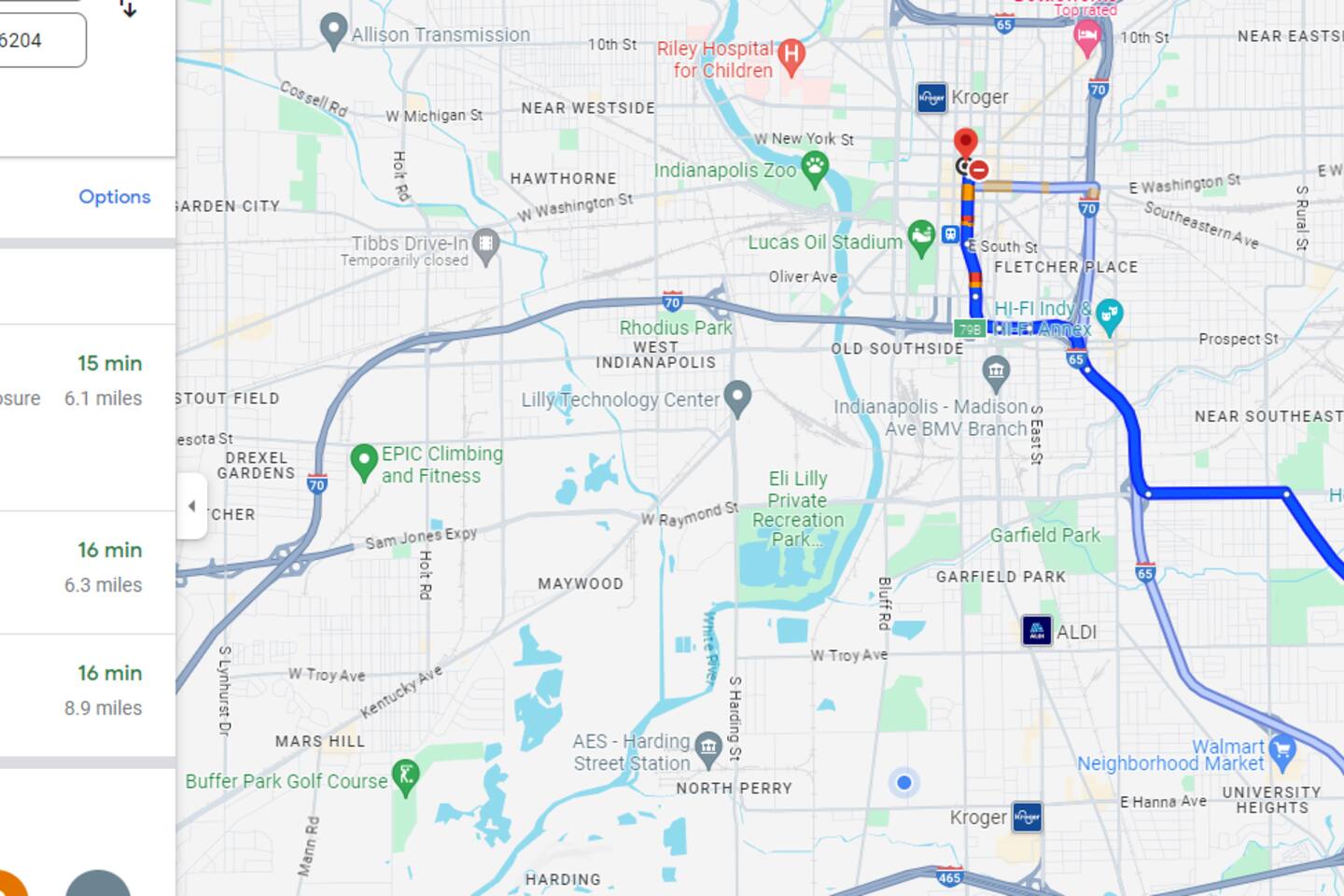Open Walmart Neighborhood Market pin
This screenshot has width=1344, height=896.
[x=1283, y=750]
